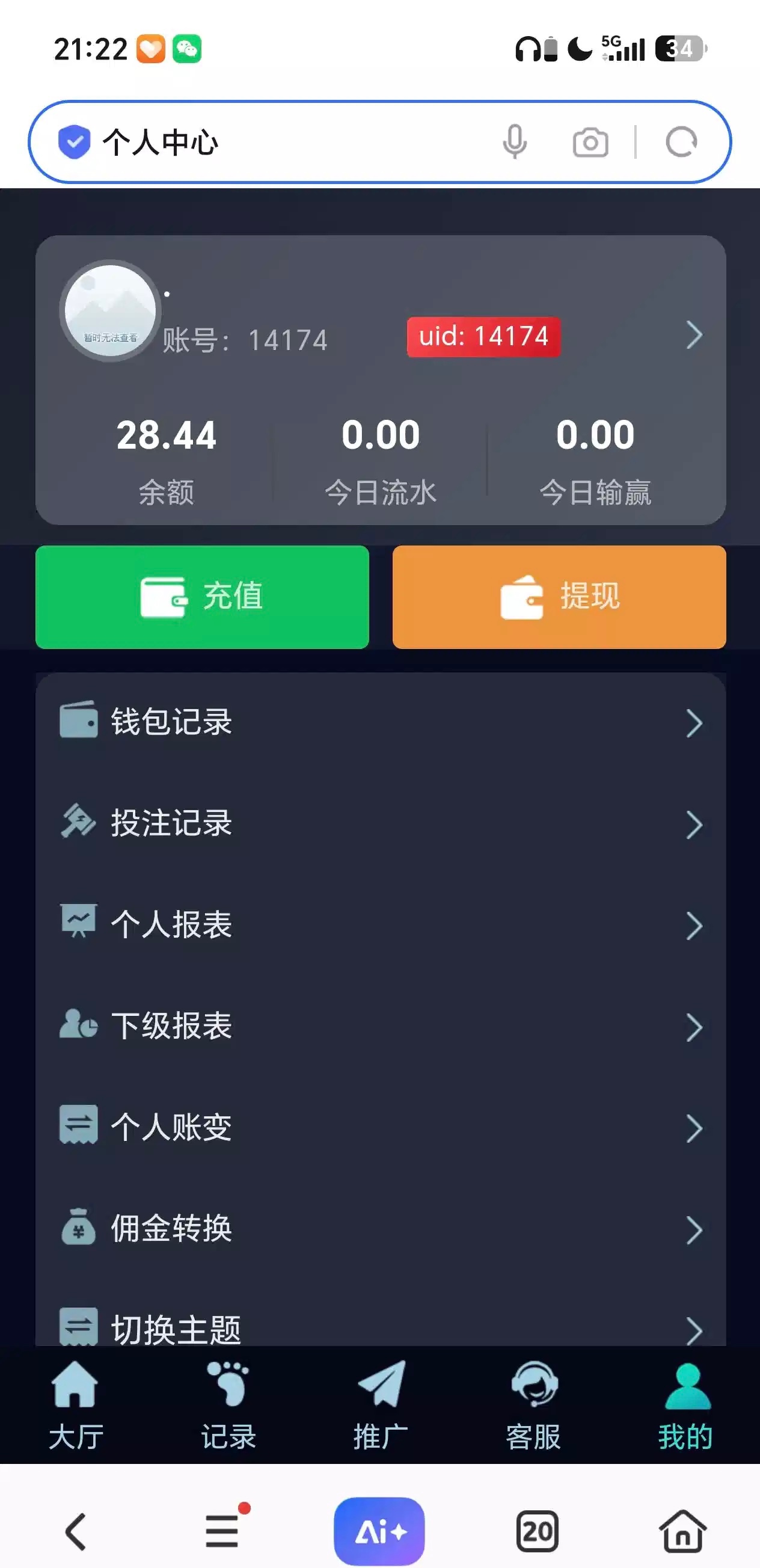Open 个人报表 personal report
Viewport: 760px width, 1568px height.
pyautogui.click(x=381, y=924)
